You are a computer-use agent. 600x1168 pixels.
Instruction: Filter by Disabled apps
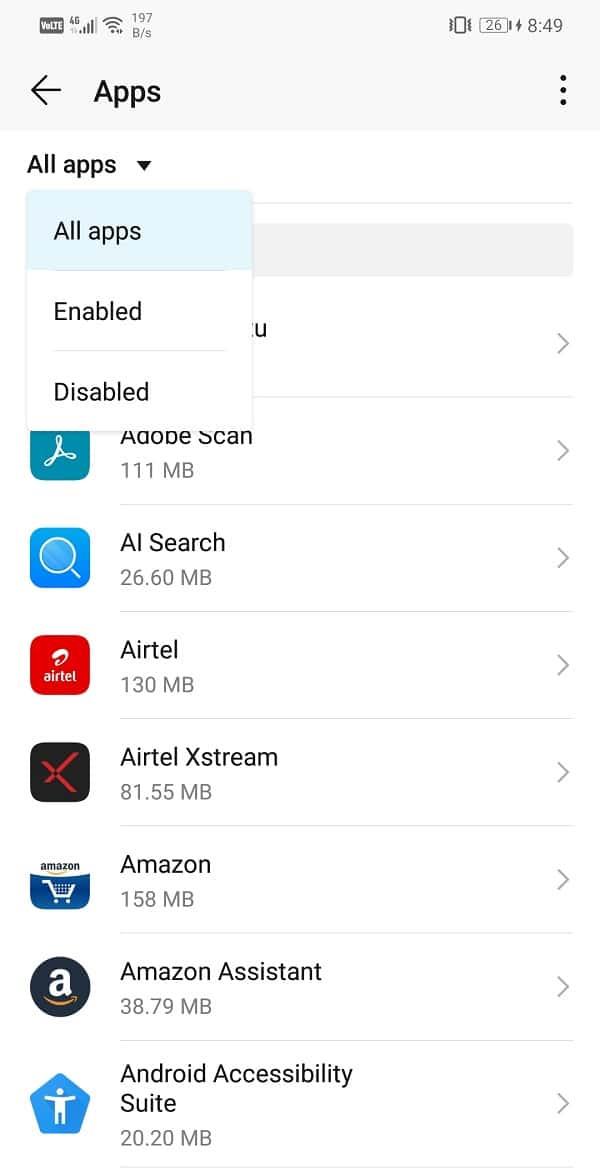[x=139, y=391]
